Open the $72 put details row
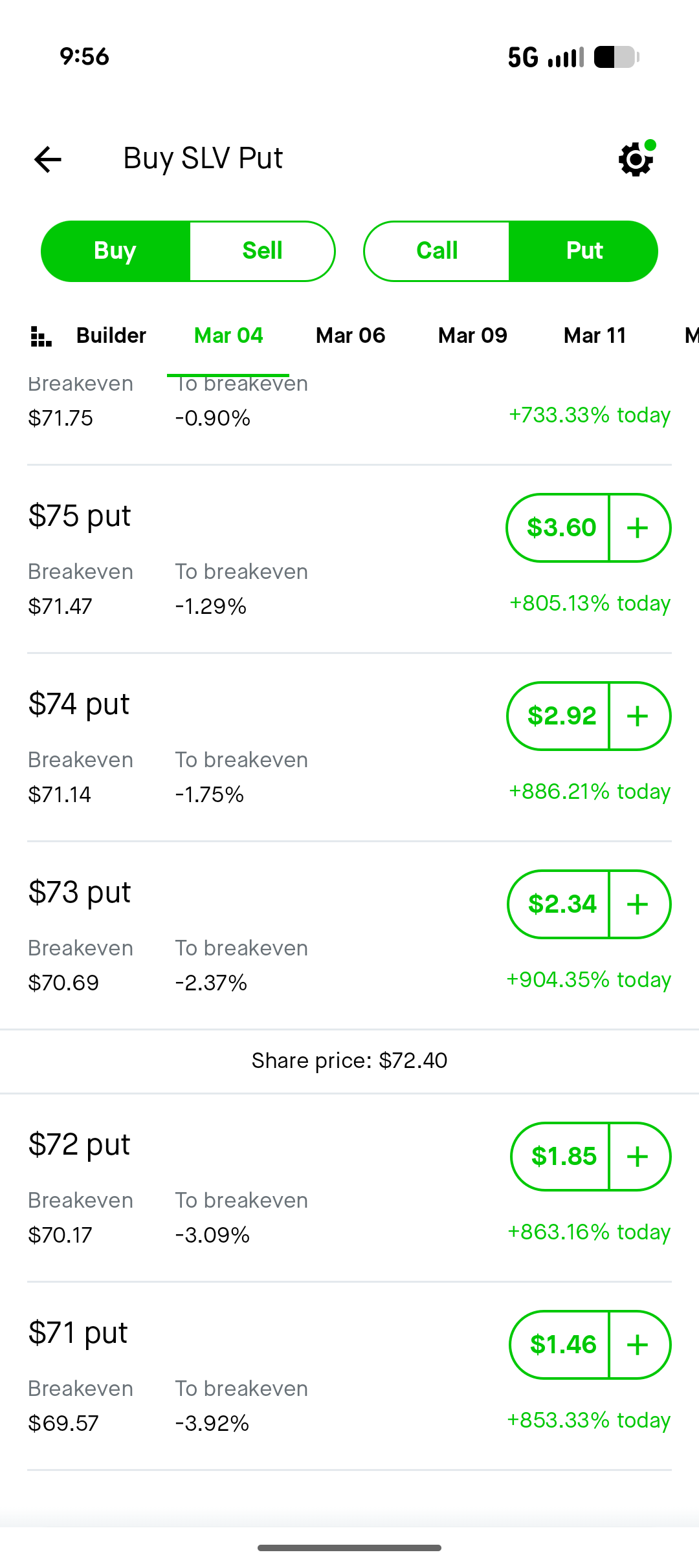Screen dimensions: 699x1568 point(349,1188)
